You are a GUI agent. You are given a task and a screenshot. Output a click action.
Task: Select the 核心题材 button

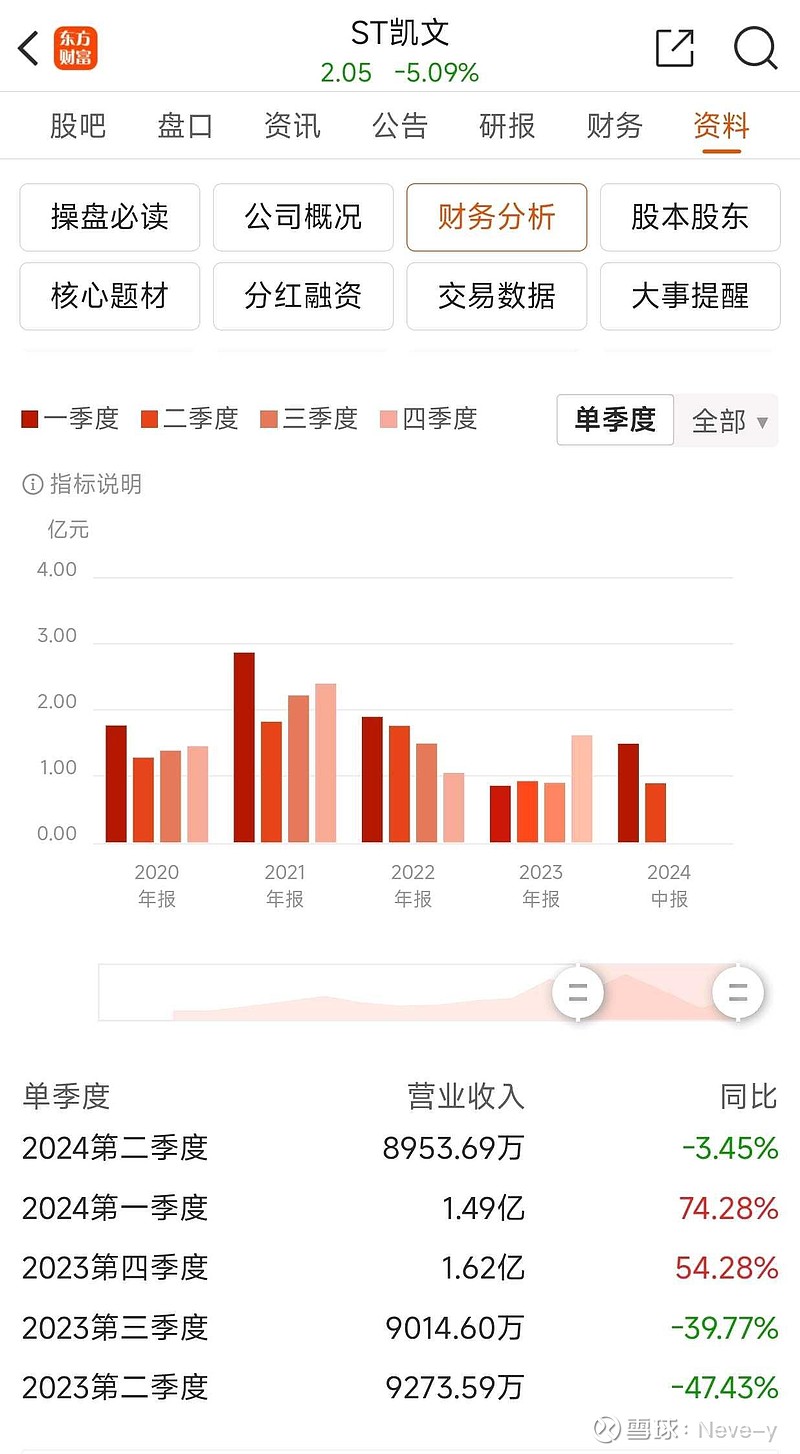110,296
